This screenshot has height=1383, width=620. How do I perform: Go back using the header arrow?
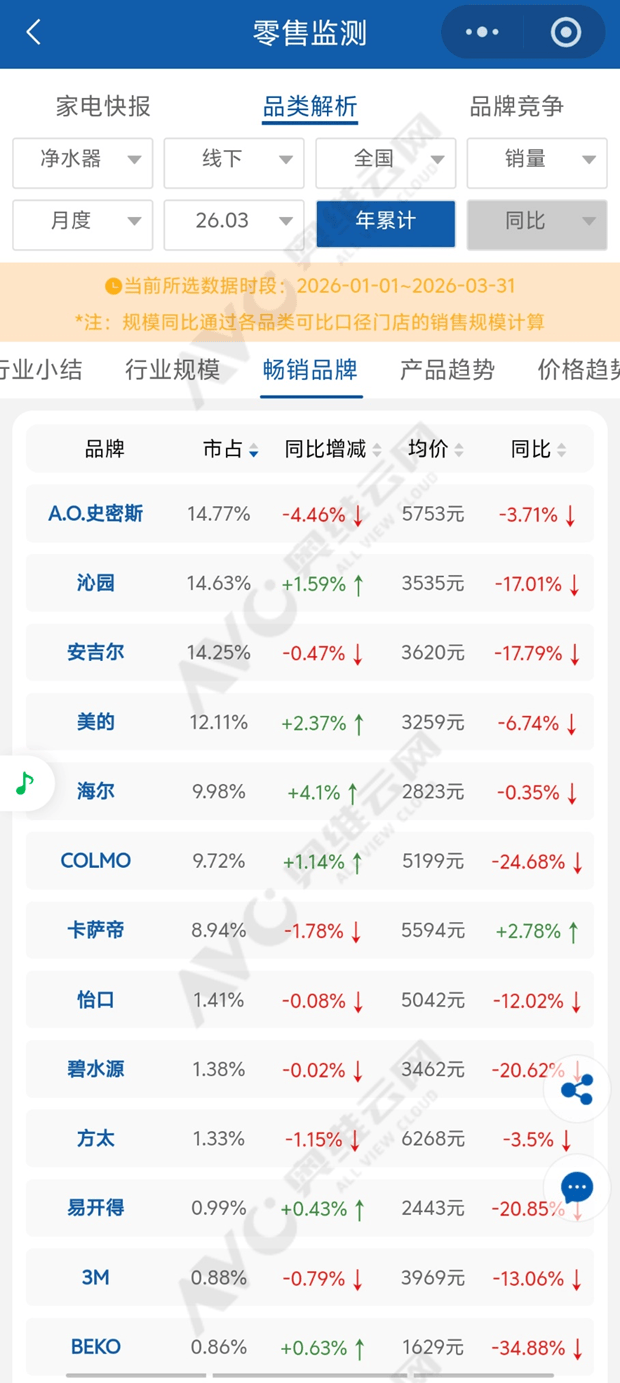click(x=34, y=33)
